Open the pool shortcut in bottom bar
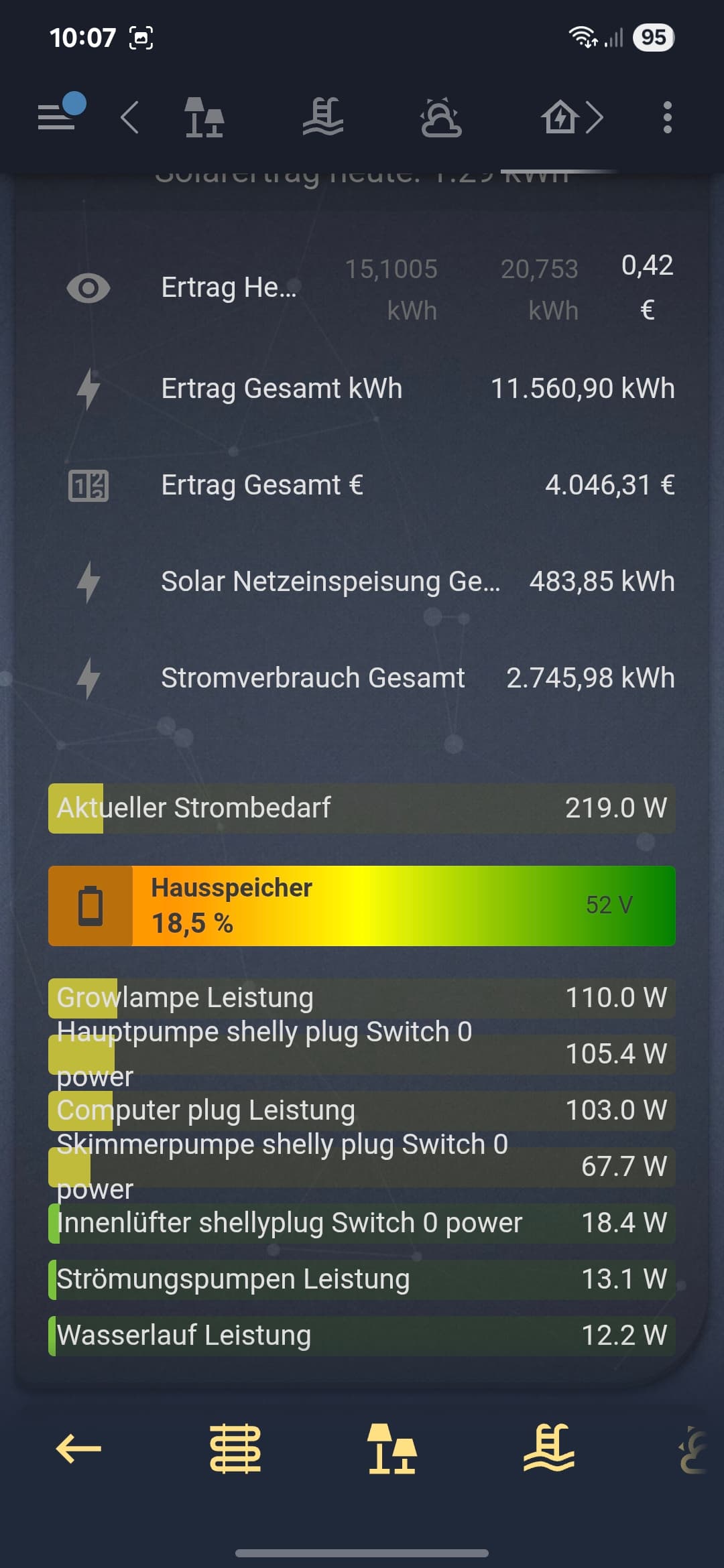 pyautogui.click(x=549, y=1449)
